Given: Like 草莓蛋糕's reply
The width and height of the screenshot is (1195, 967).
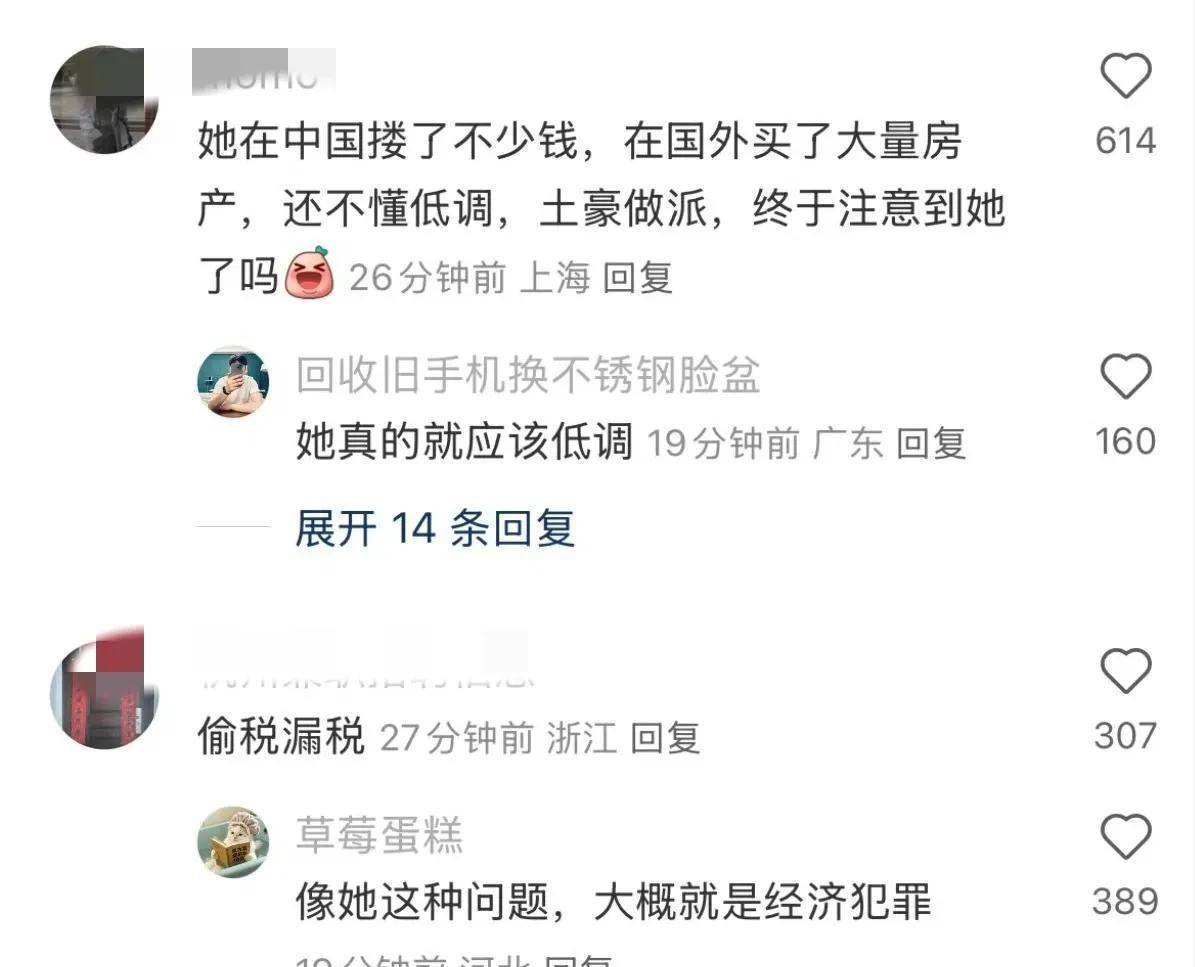Looking at the screenshot, I should pos(1125,836).
